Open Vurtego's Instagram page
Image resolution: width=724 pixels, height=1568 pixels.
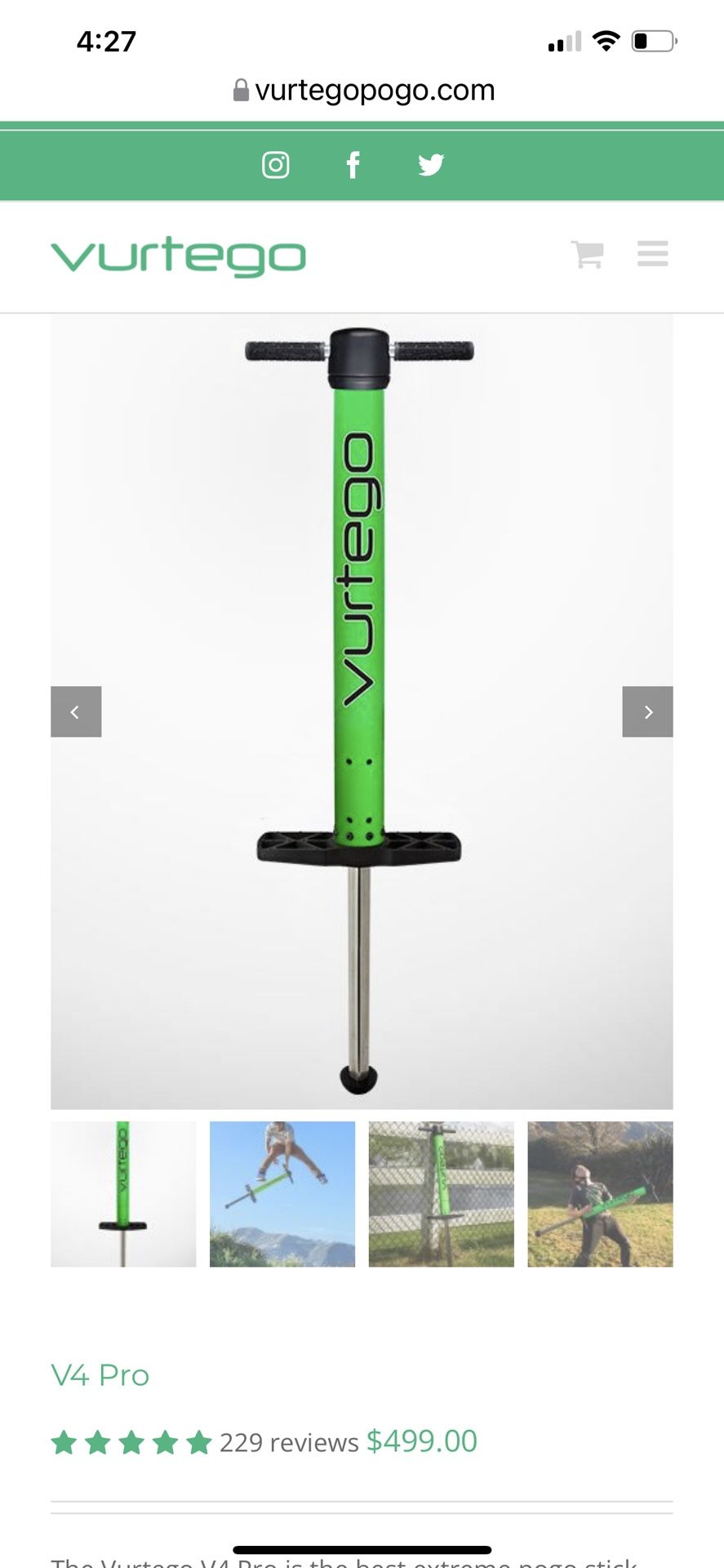275,165
